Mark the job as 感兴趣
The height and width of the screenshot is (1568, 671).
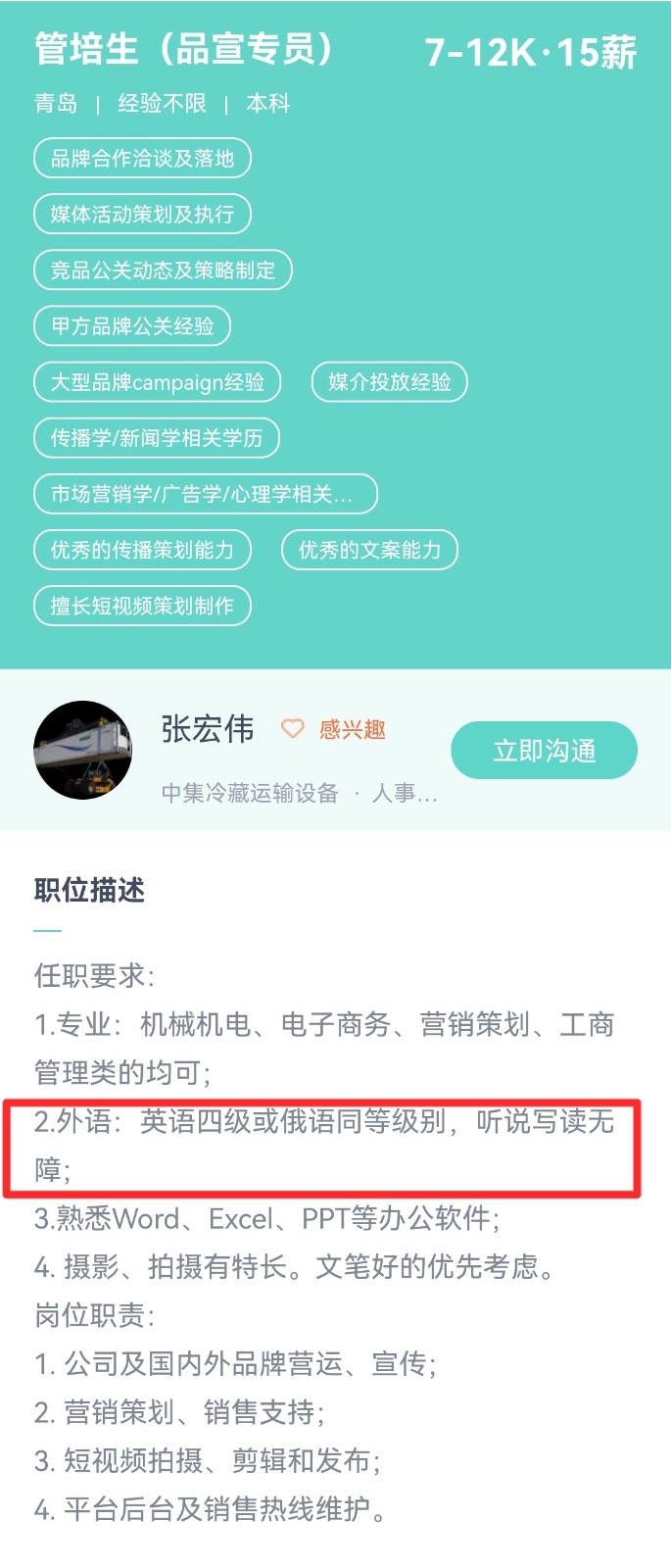tap(334, 729)
